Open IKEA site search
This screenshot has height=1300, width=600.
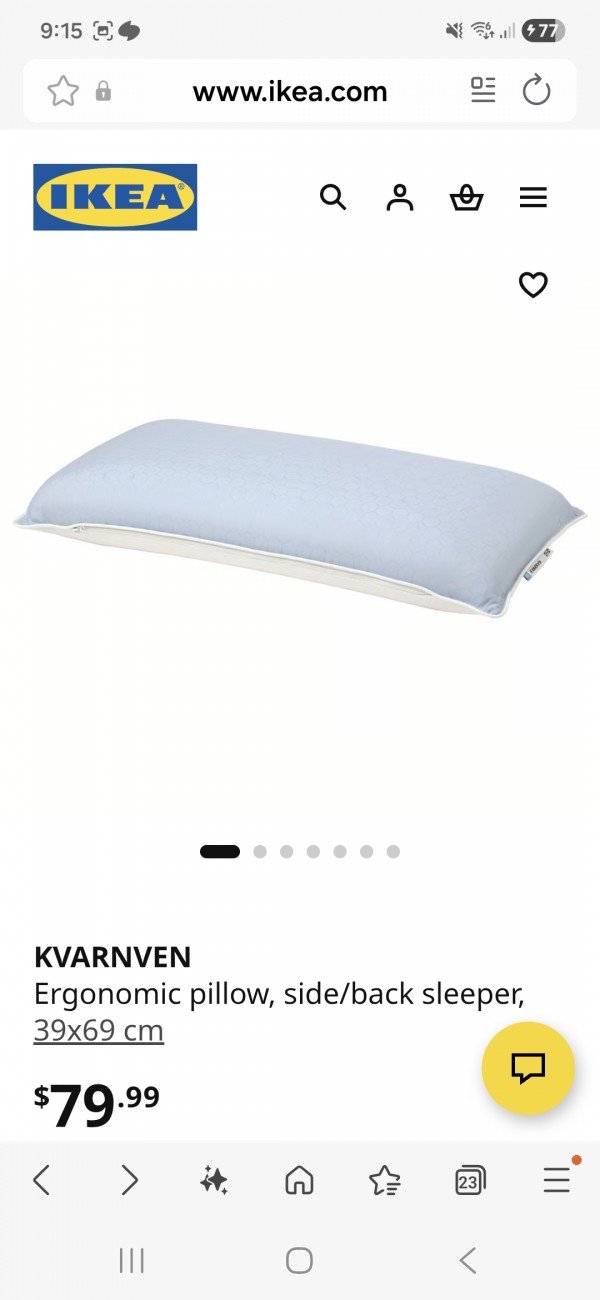pos(333,197)
